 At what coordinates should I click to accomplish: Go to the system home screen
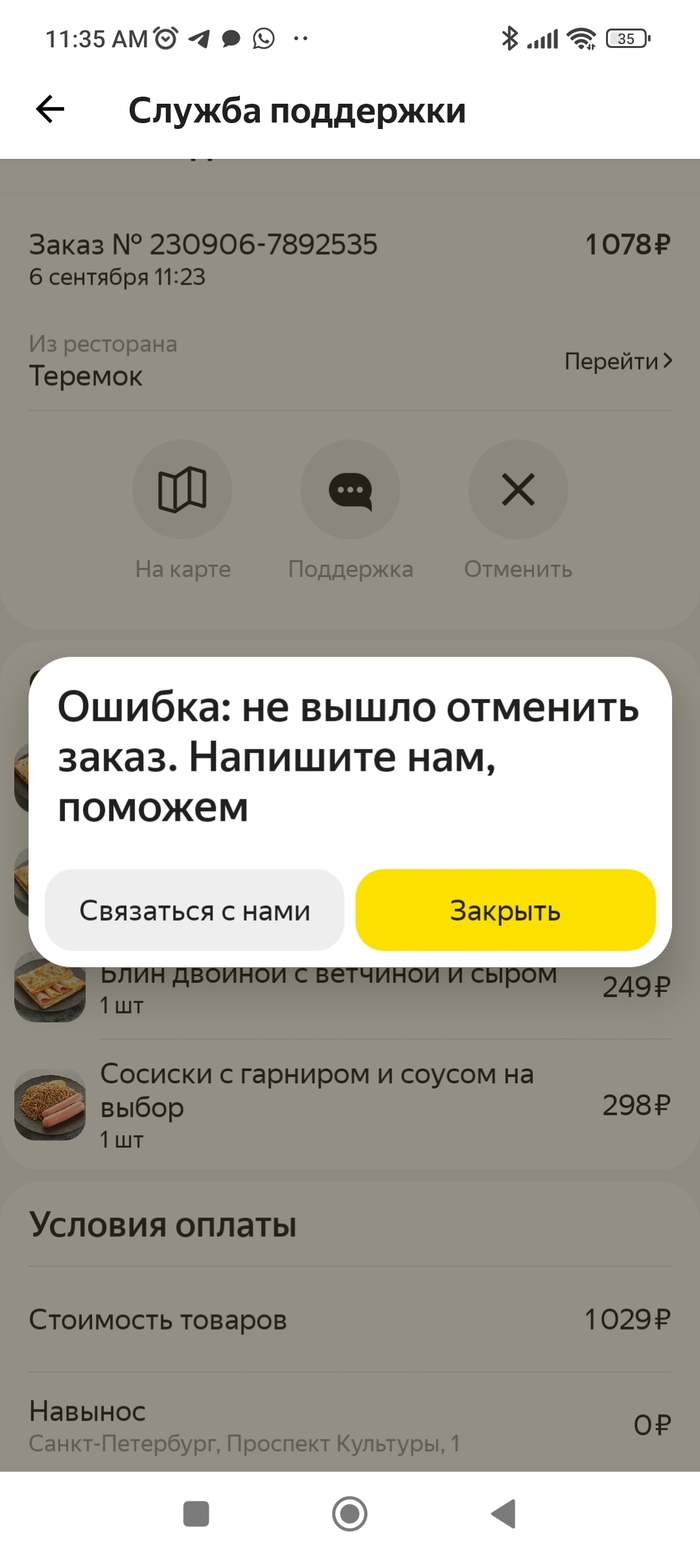[x=350, y=1514]
